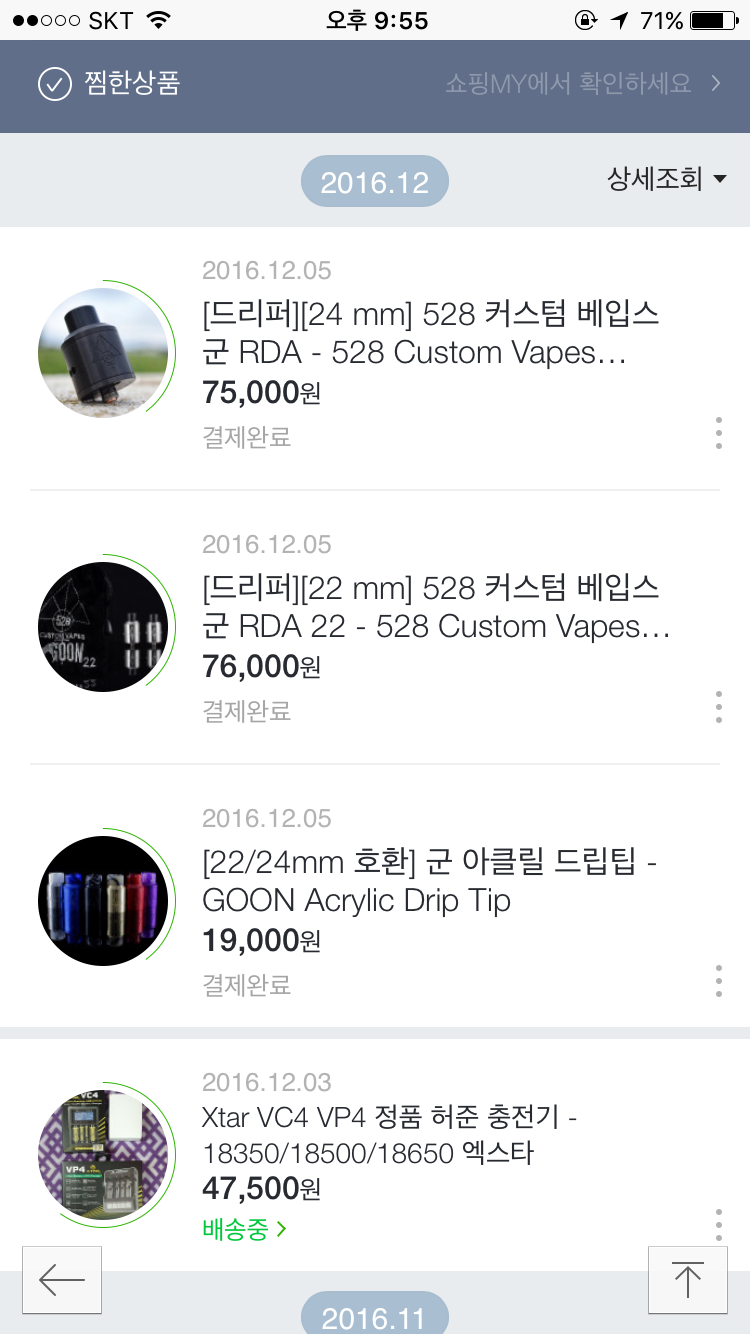Select the 2016.12 month chip
The width and height of the screenshot is (750, 1334).
[375, 183]
